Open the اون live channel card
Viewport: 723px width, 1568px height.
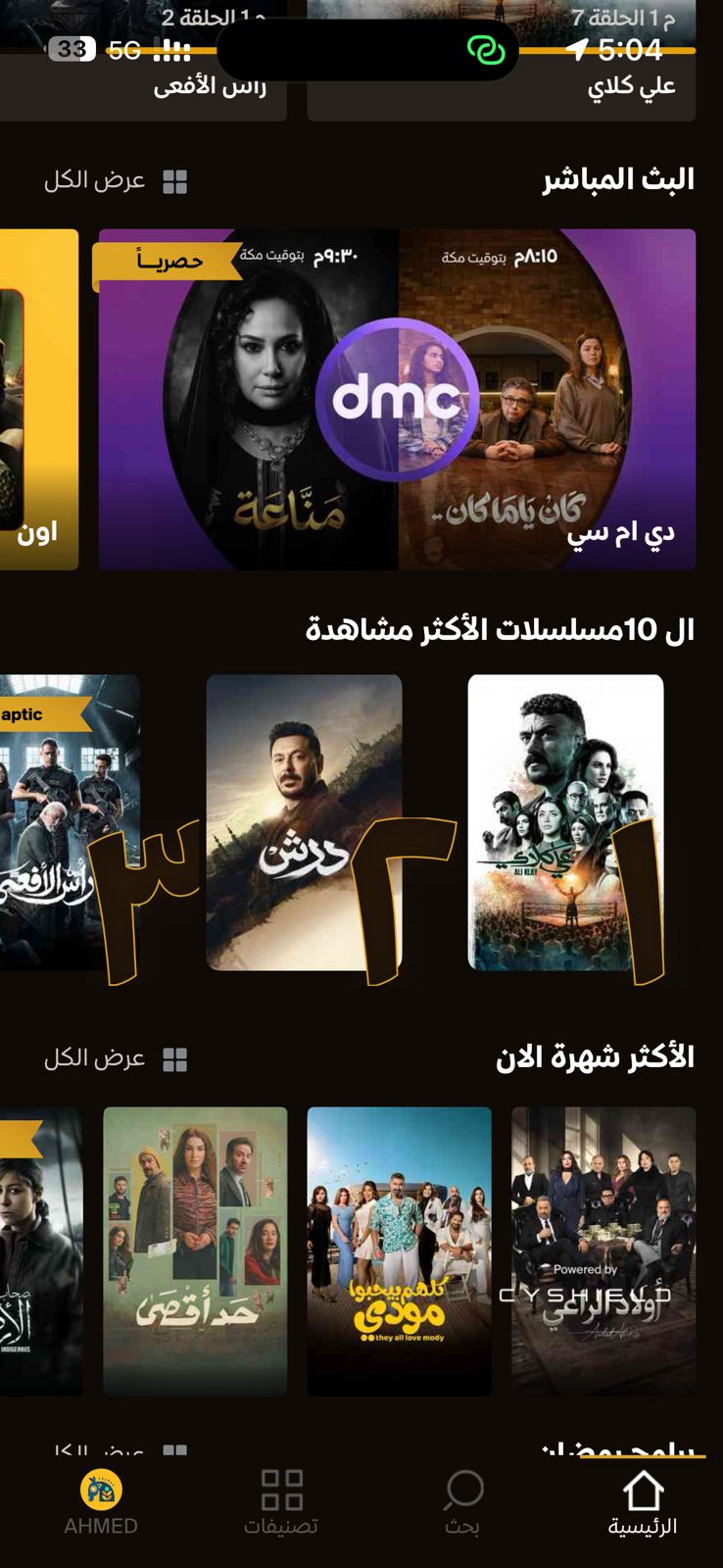pyautogui.click(x=37, y=400)
